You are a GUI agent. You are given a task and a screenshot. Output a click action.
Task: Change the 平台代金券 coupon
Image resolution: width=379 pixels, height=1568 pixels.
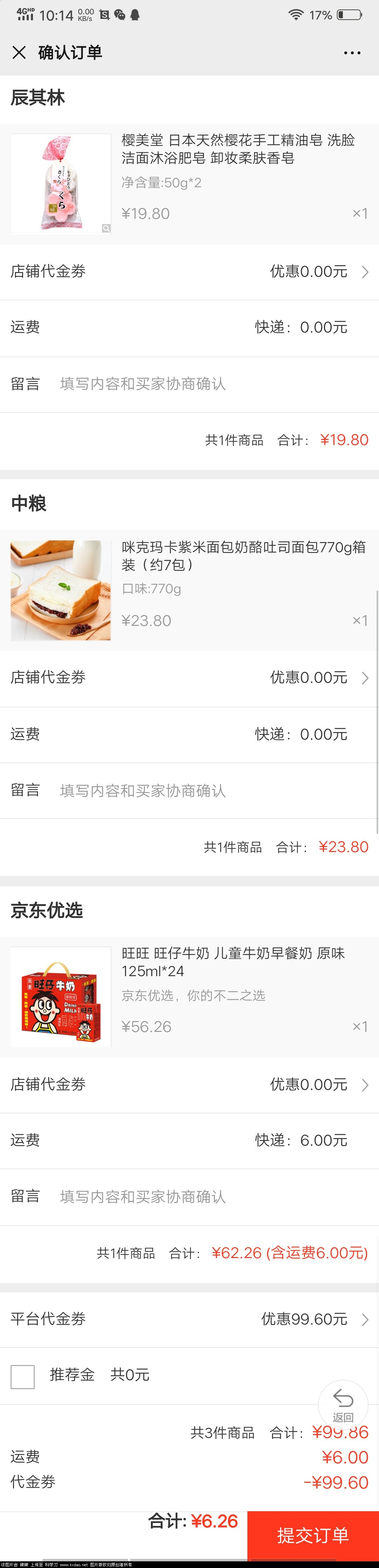[x=189, y=1319]
